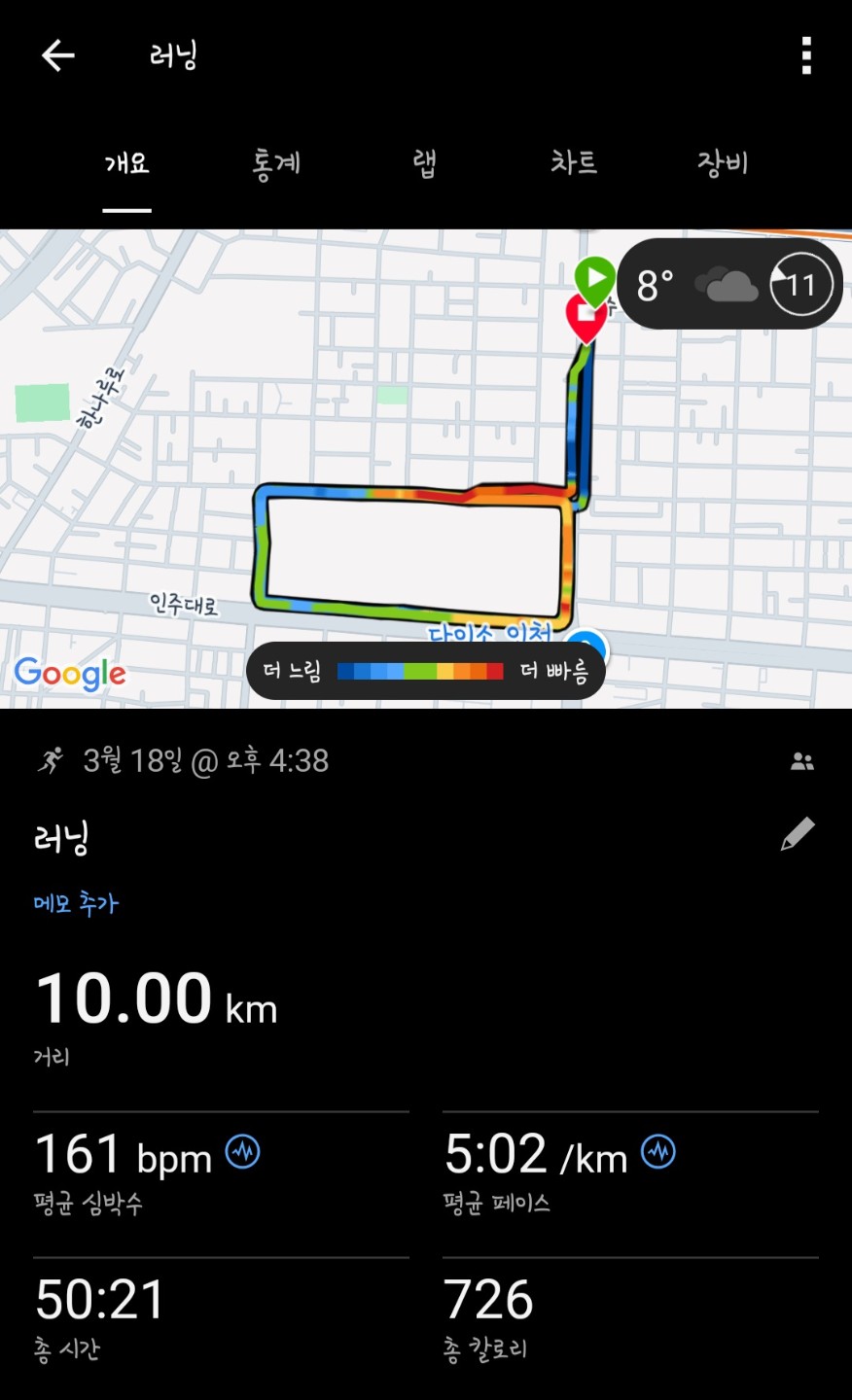Open the three-dot overflow menu
This screenshot has width=852, height=1400.
(805, 56)
